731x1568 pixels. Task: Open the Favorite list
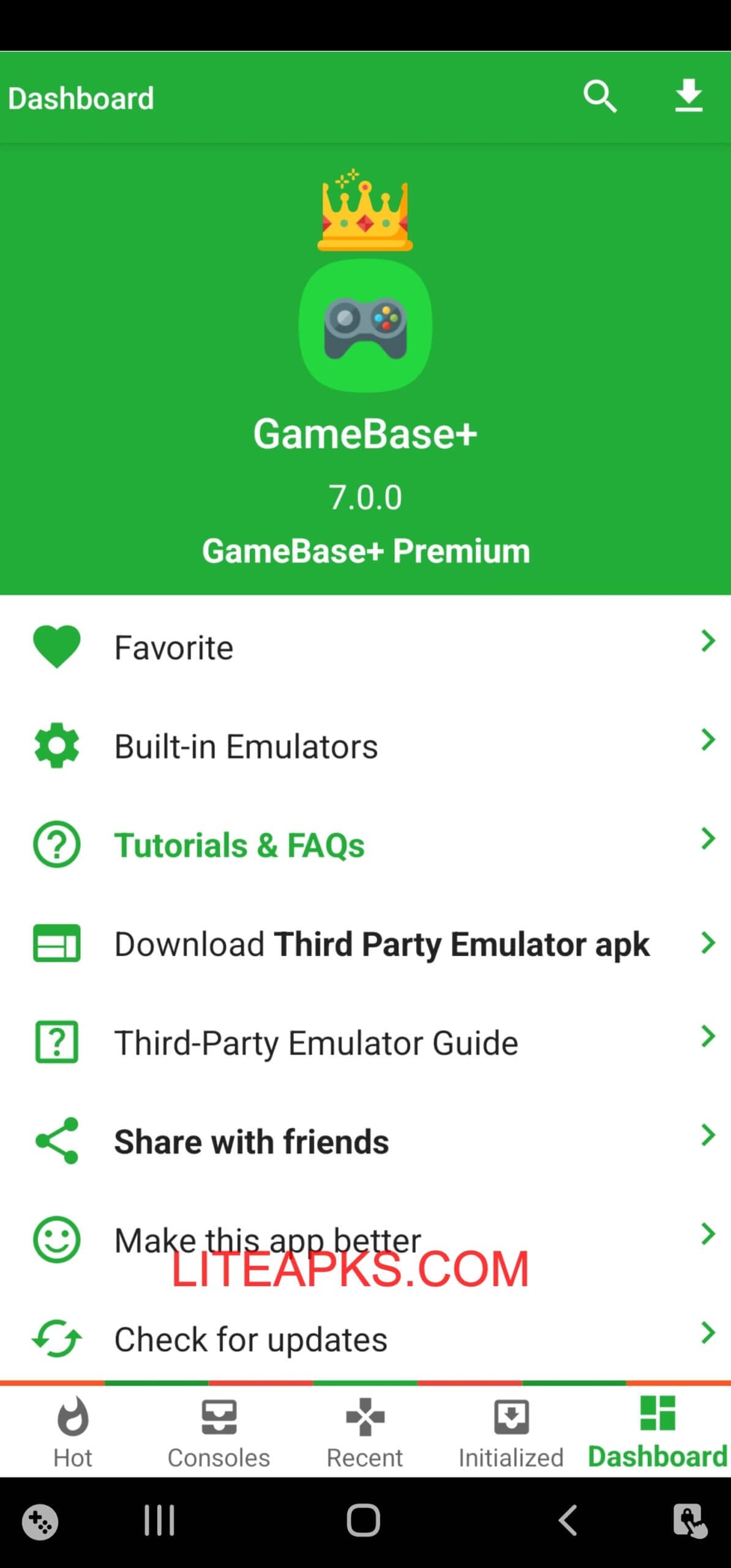click(x=365, y=647)
